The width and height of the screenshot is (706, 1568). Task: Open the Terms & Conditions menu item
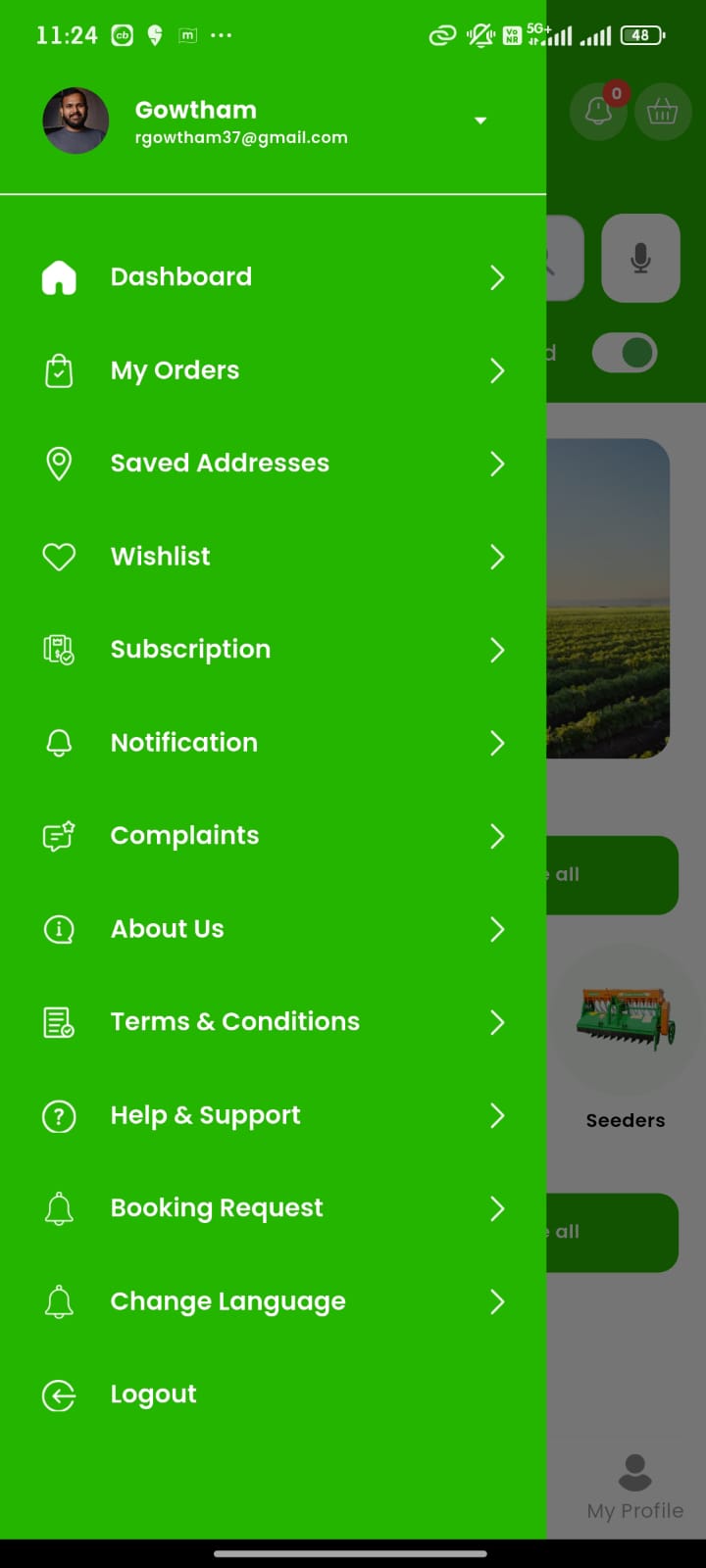[x=234, y=1022]
